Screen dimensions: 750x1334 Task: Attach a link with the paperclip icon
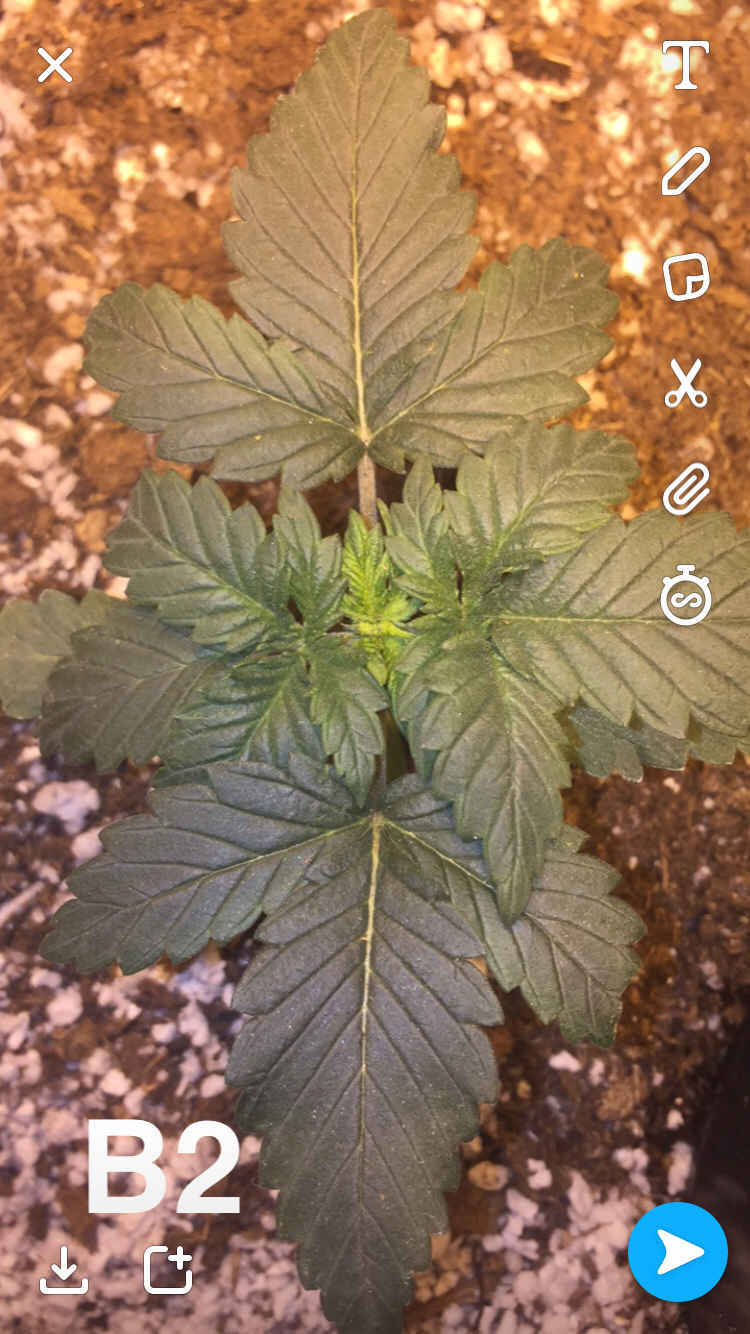click(x=686, y=489)
